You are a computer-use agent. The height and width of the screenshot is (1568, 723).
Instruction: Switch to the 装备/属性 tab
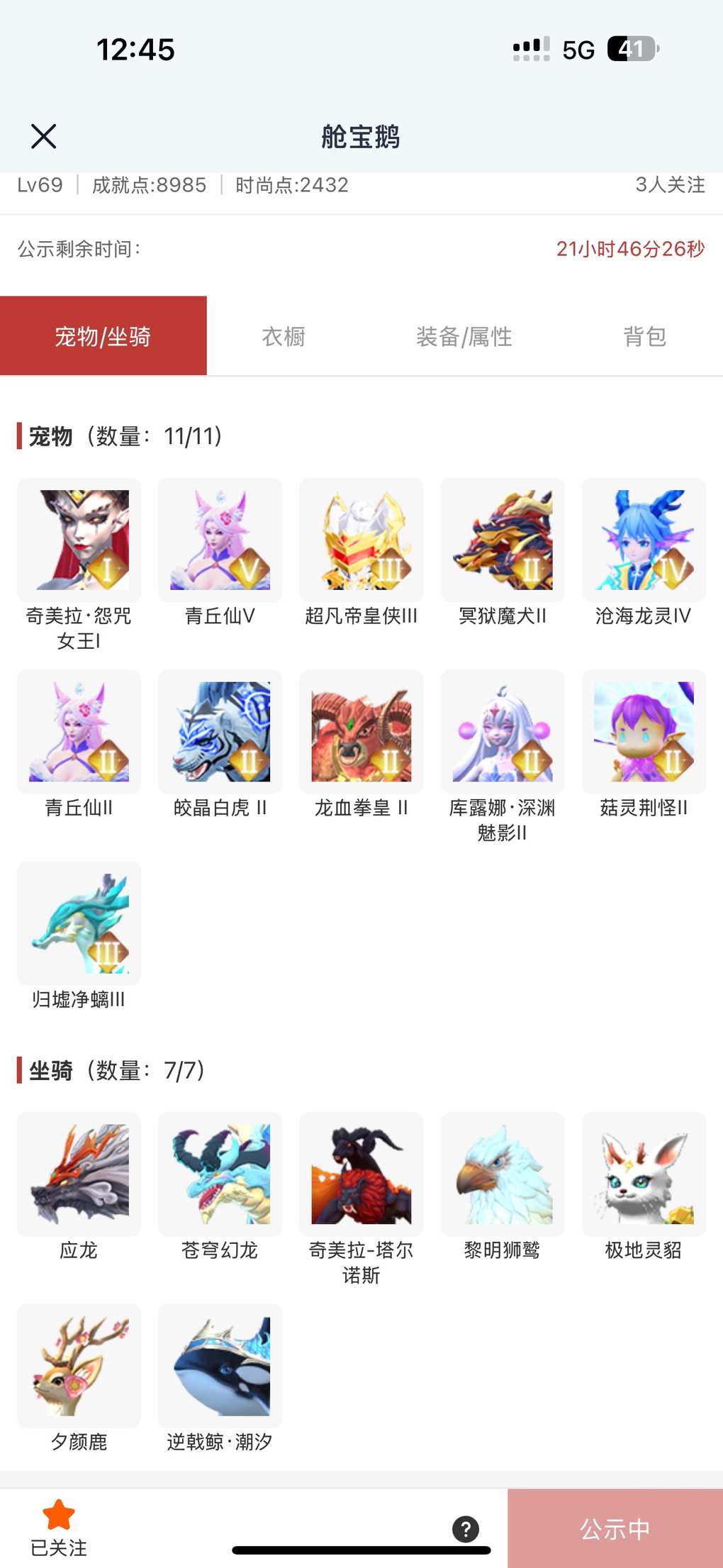(464, 336)
